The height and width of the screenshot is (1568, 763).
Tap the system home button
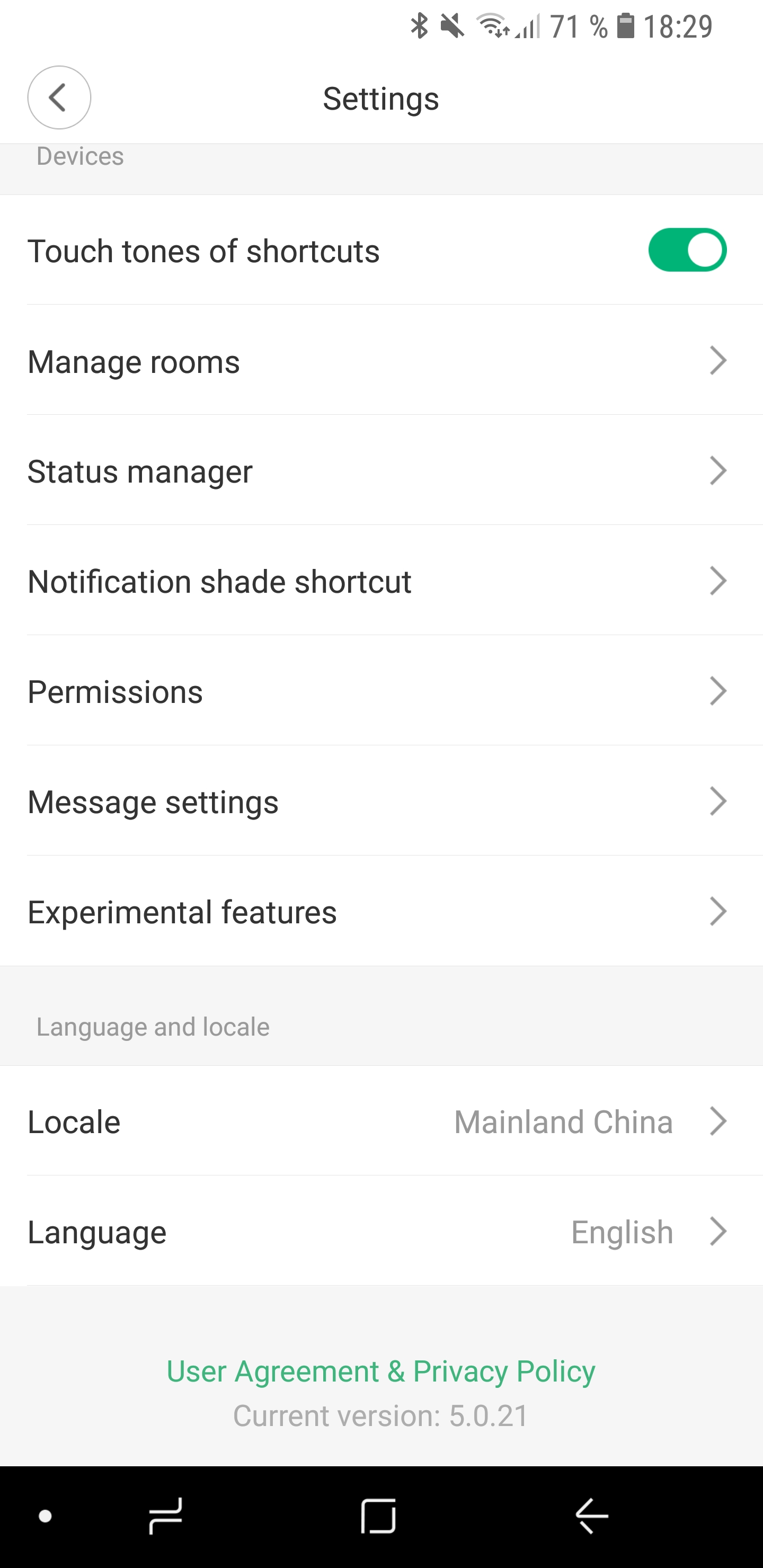[378, 1516]
